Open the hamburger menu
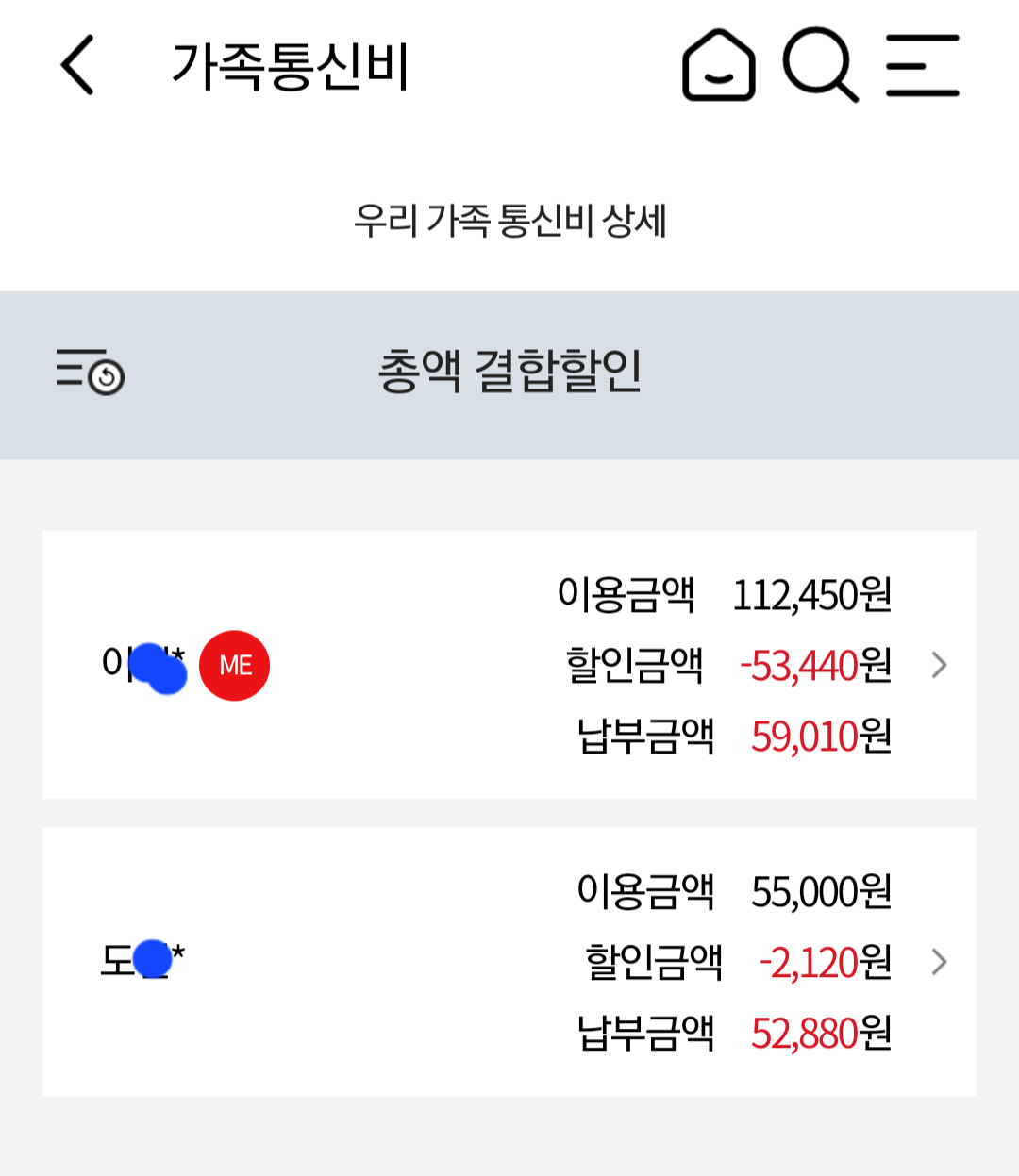This screenshot has height=1176, width=1019. (922, 65)
